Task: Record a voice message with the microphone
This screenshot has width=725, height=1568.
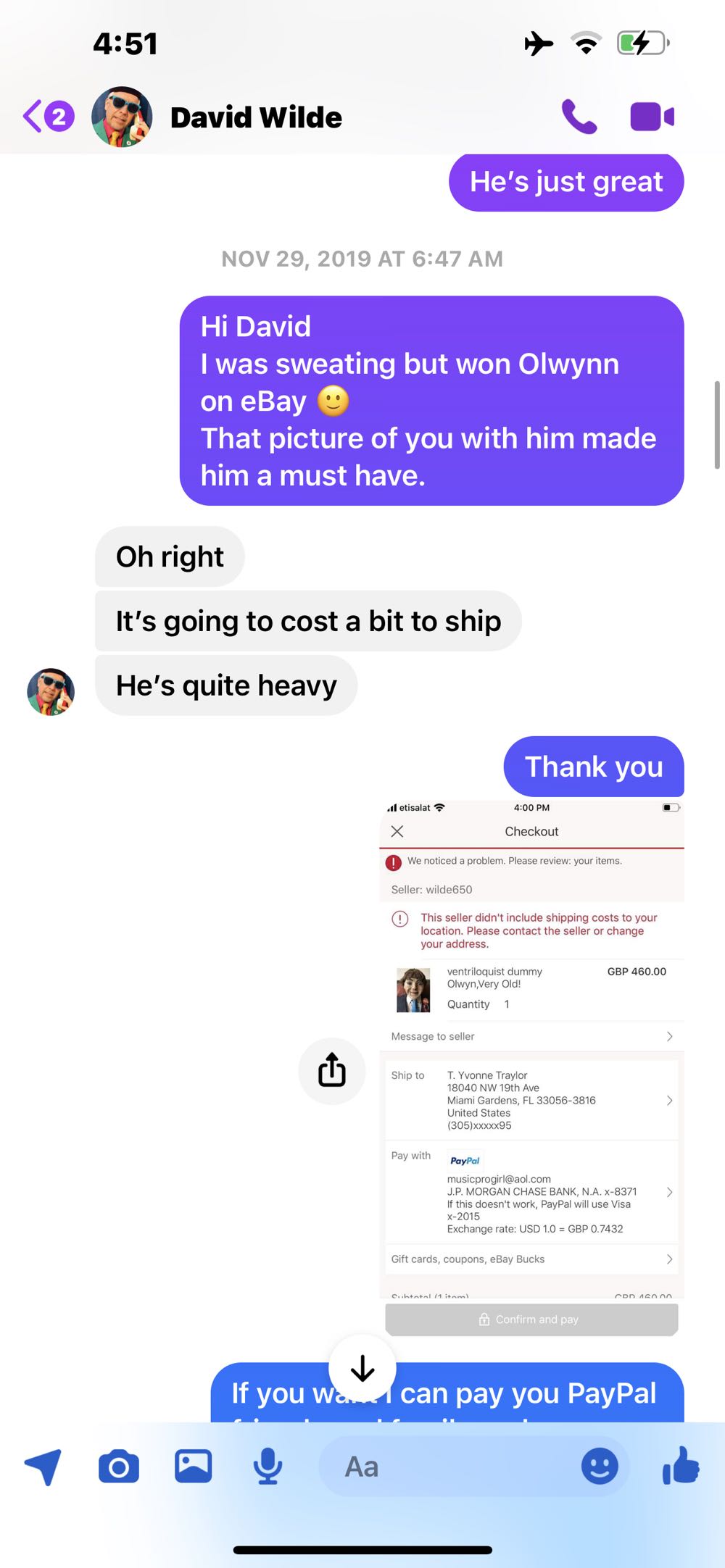Action: pyautogui.click(x=268, y=1467)
